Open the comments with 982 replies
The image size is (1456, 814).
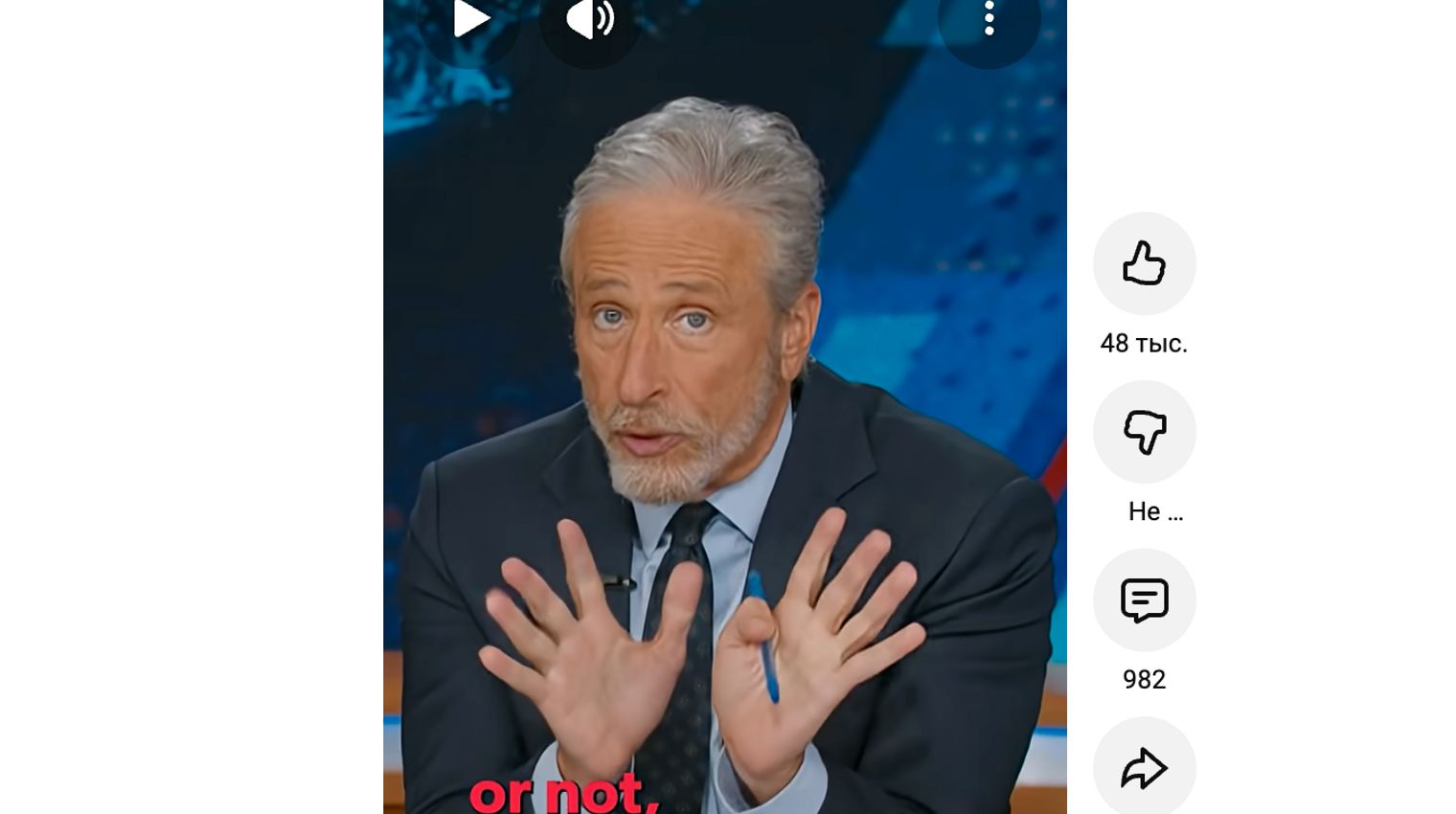(1144, 600)
